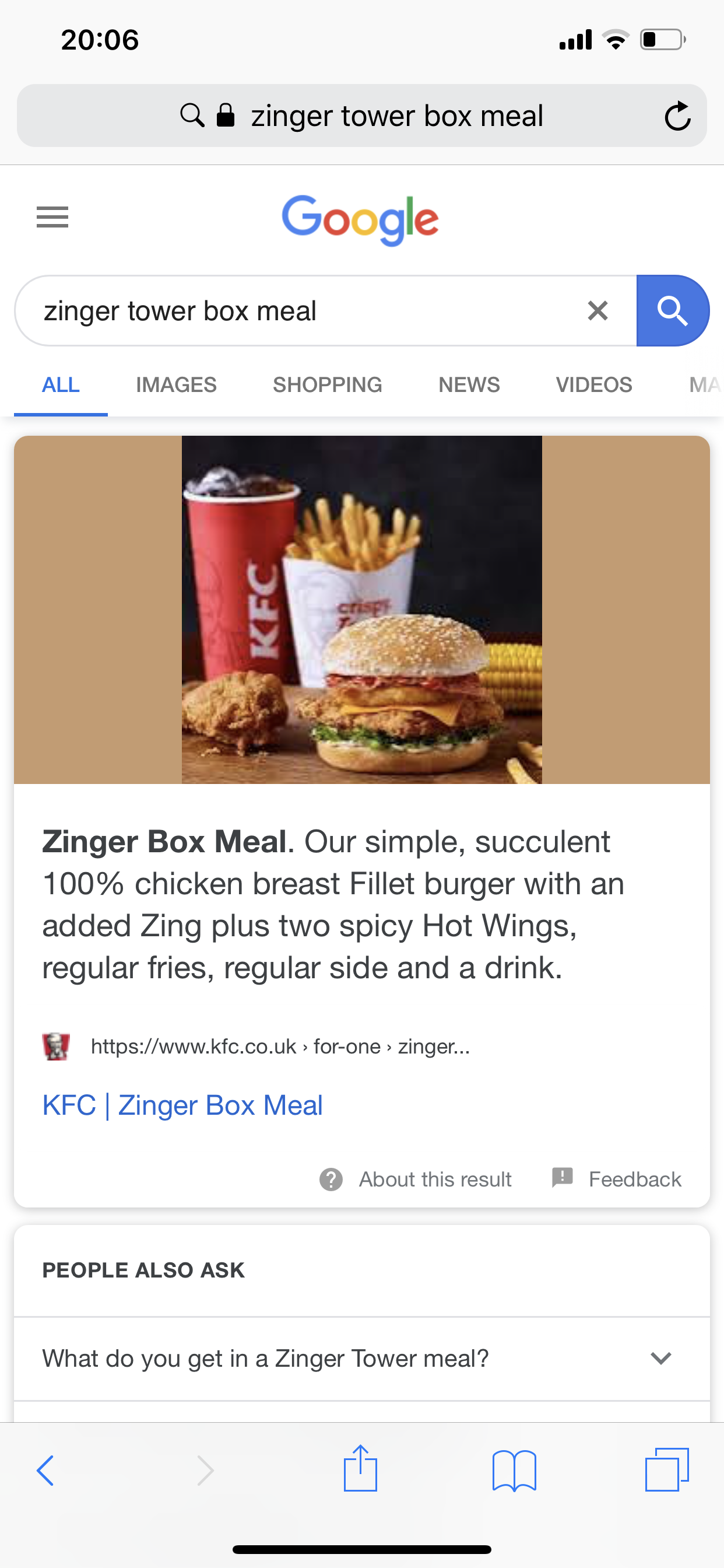Expand "What do you get in a Zinger Tower meal?"
The height and width of the screenshot is (1568, 724).
click(x=361, y=1359)
